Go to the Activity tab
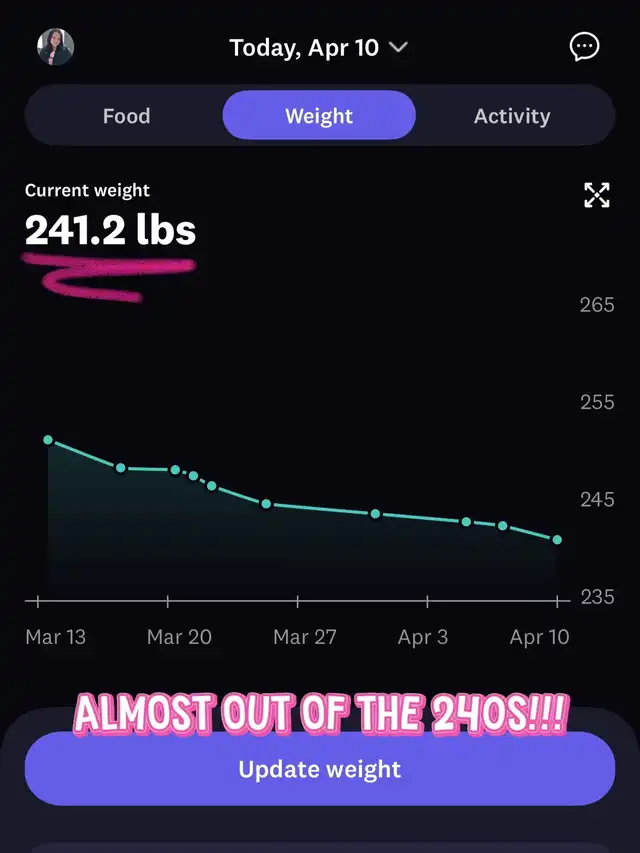Viewport: 640px width, 853px height. [x=512, y=116]
